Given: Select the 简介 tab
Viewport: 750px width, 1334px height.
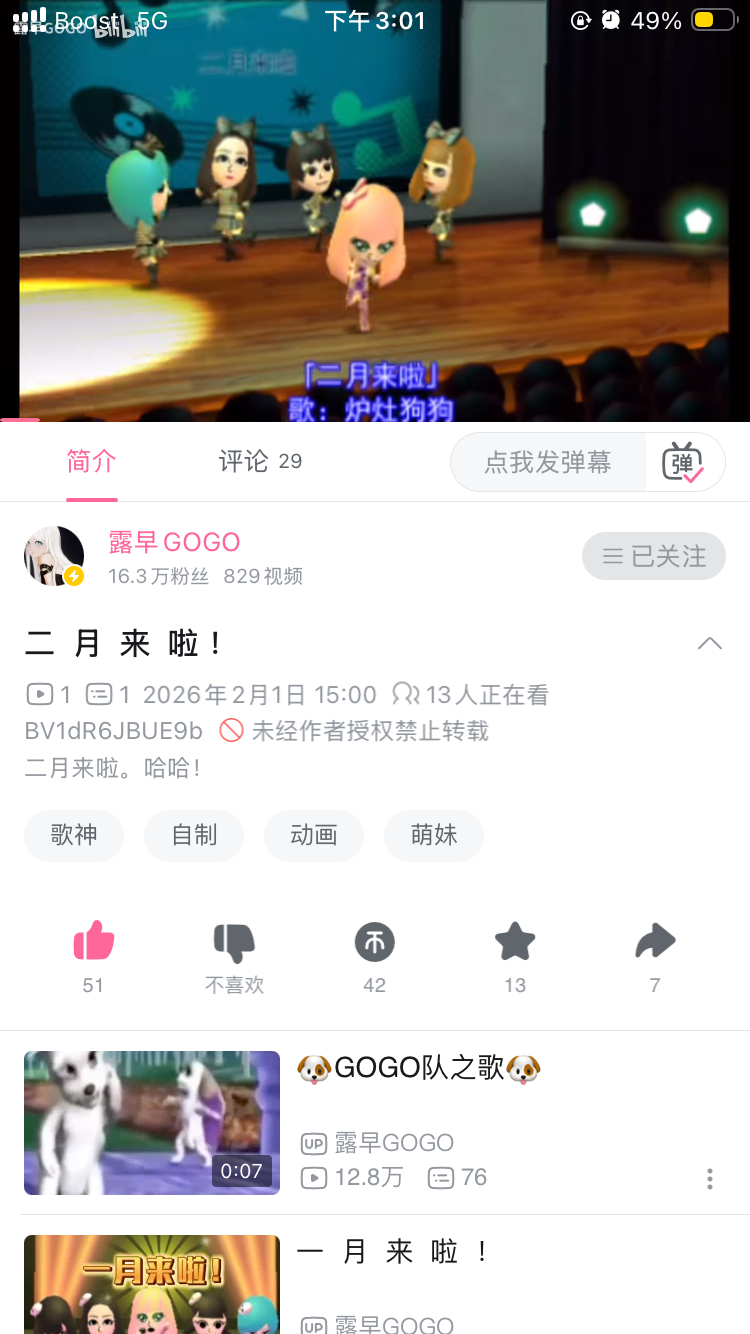Looking at the screenshot, I should coord(92,461).
